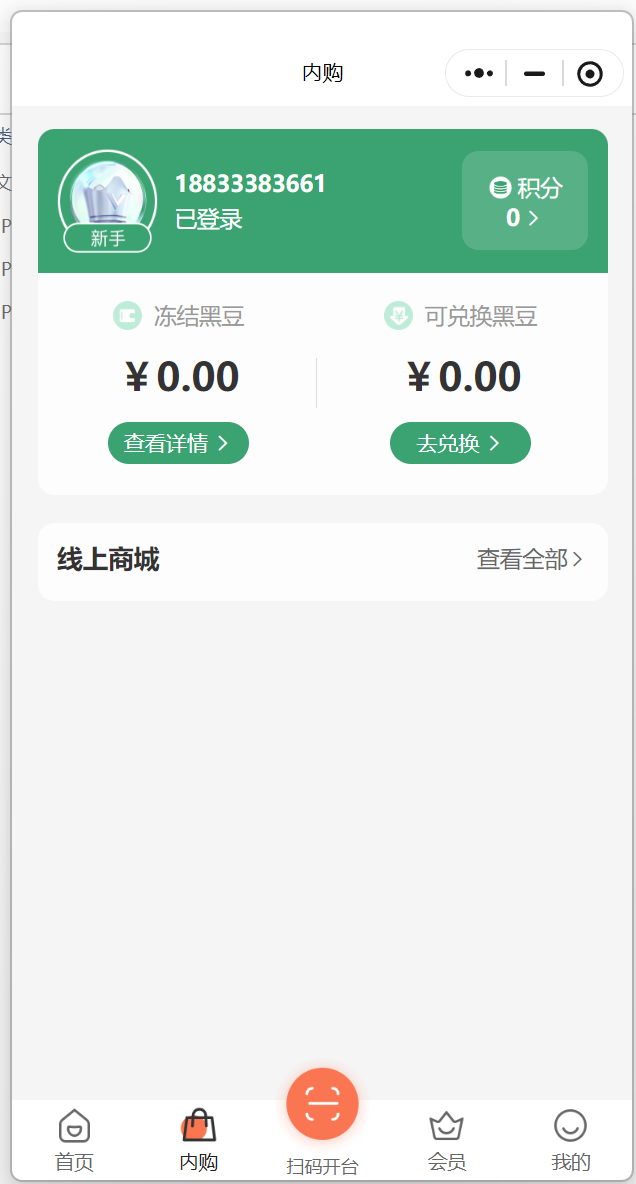This screenshot has height=1184, width=636.
Task: Close the mini program via circle icon
Action: click(590, 74)
